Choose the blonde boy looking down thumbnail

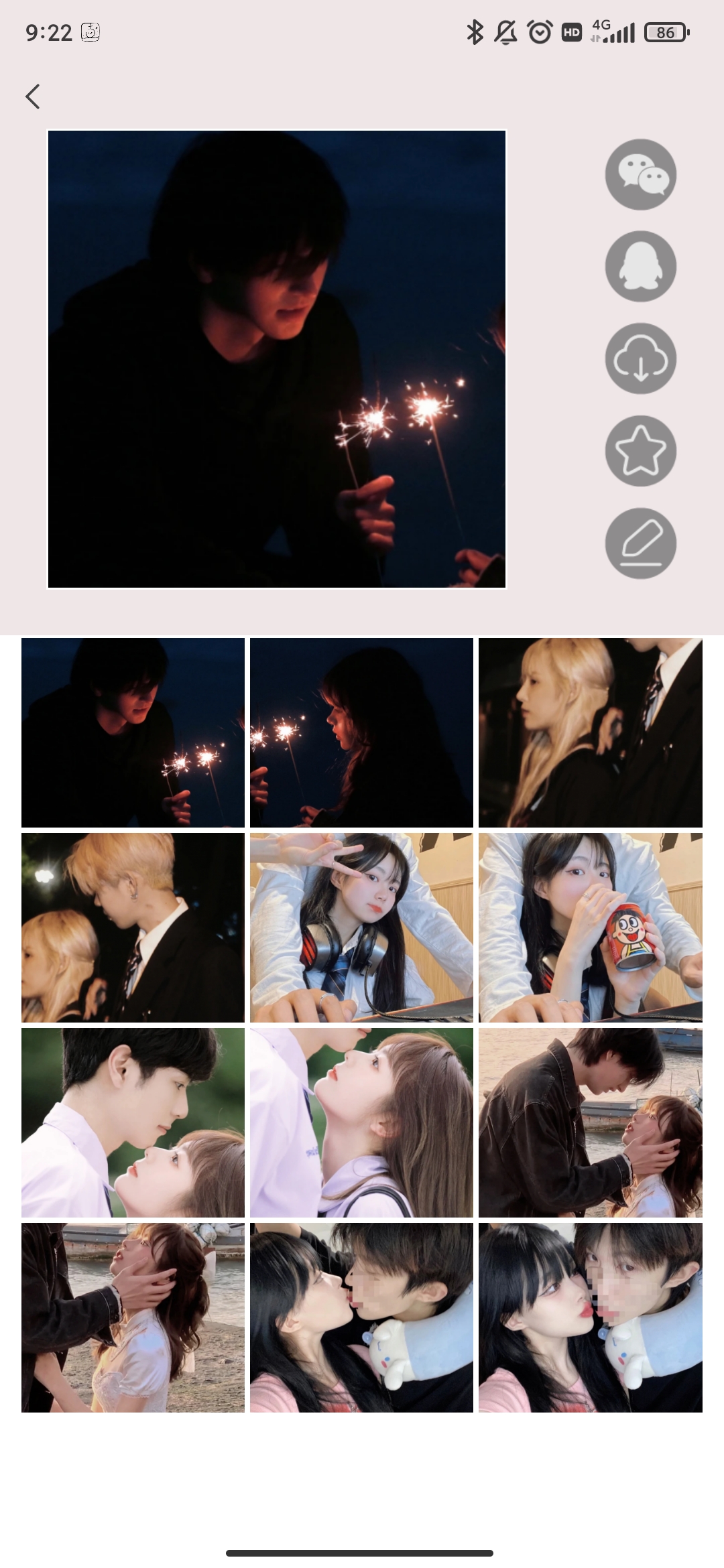pos(133,927)
